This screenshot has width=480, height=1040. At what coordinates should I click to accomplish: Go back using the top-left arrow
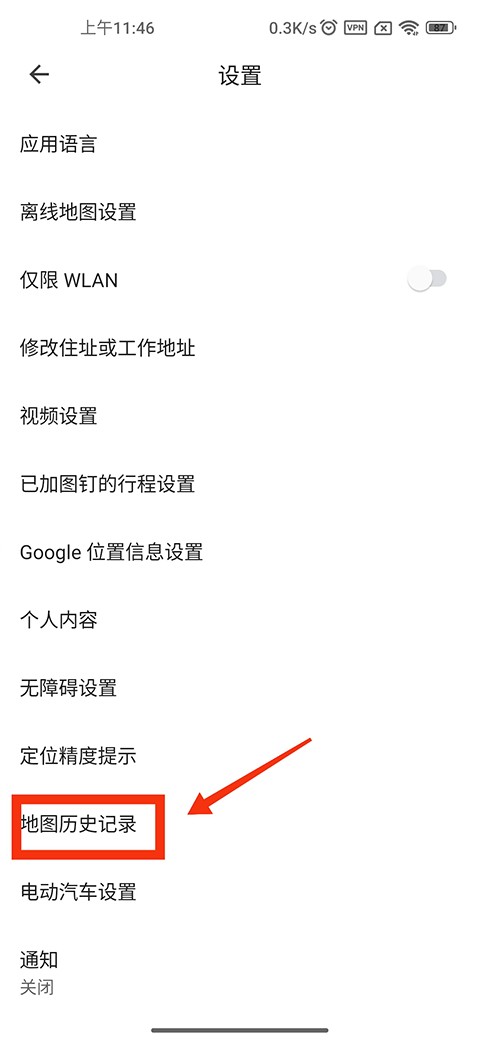[x=39, y=75]
